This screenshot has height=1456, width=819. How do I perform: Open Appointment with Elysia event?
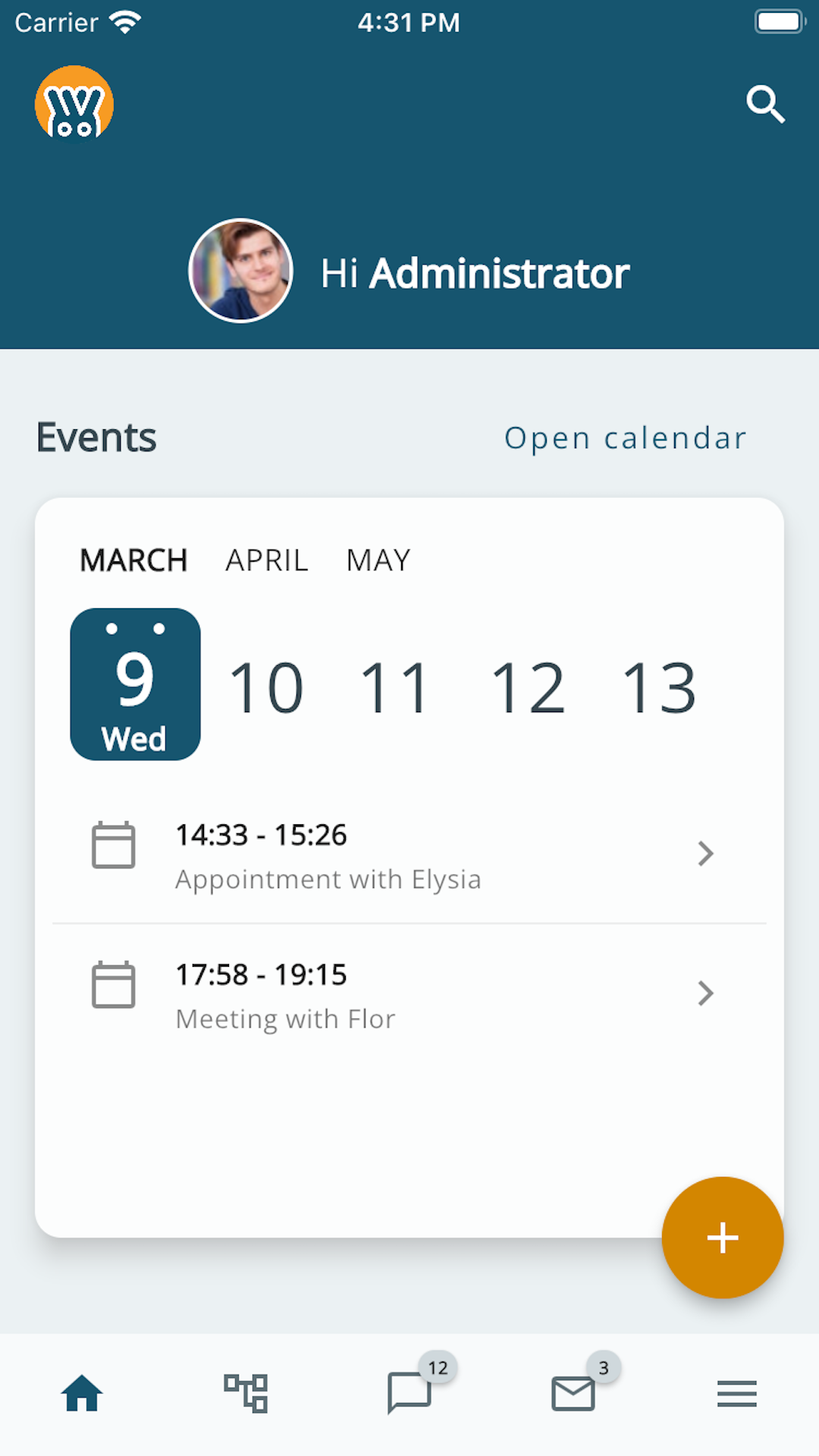tap(409, 855)
